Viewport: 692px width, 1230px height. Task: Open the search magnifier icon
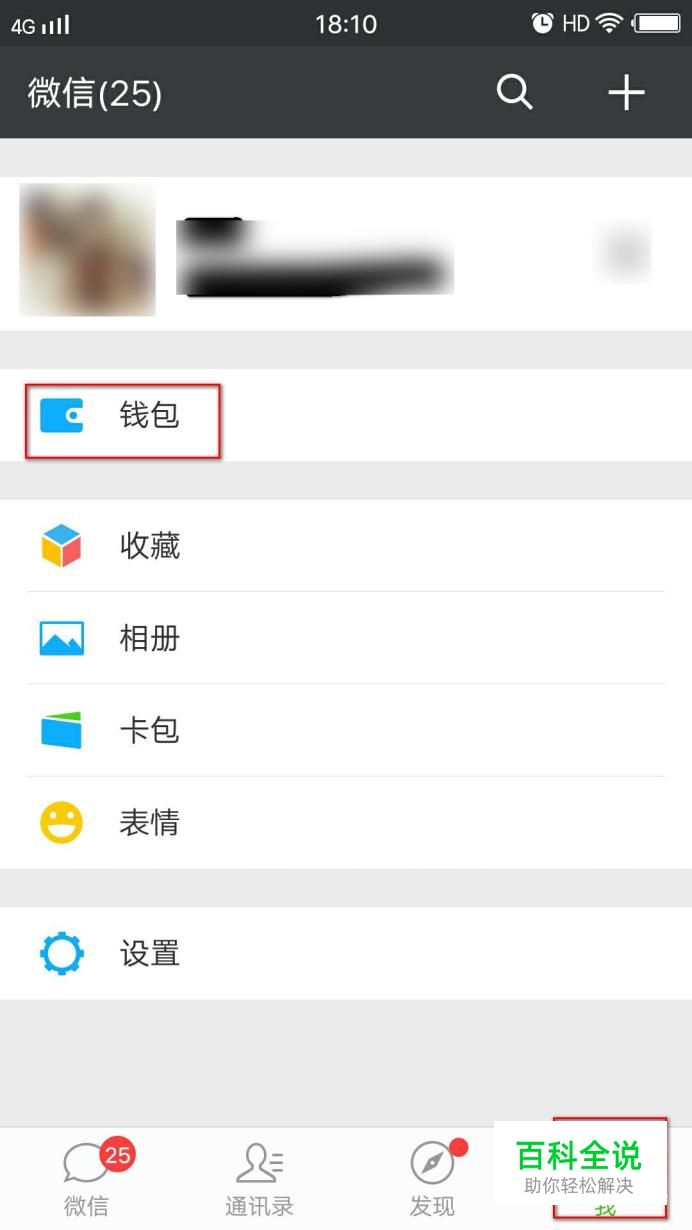coord(514,93)
